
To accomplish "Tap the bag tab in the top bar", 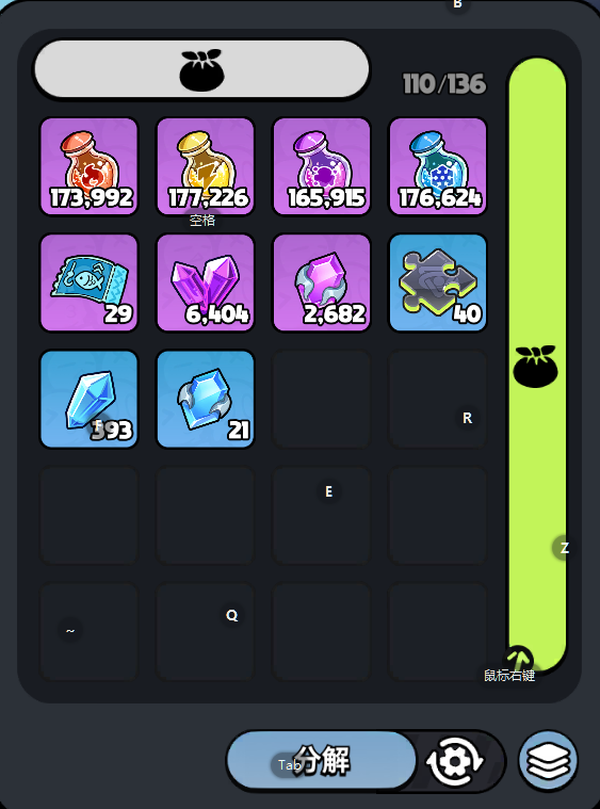I will coord(202,70).
